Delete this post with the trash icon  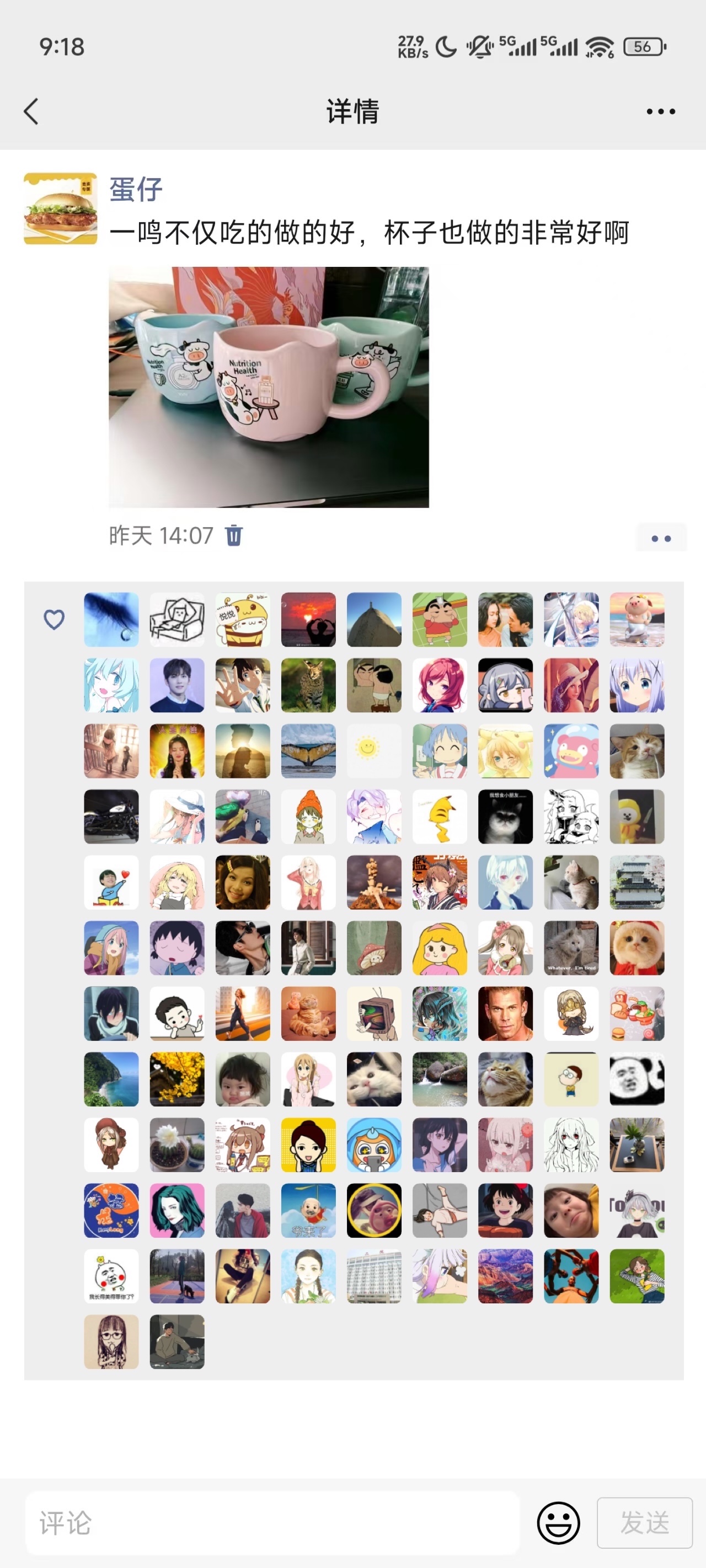point(234,536)
